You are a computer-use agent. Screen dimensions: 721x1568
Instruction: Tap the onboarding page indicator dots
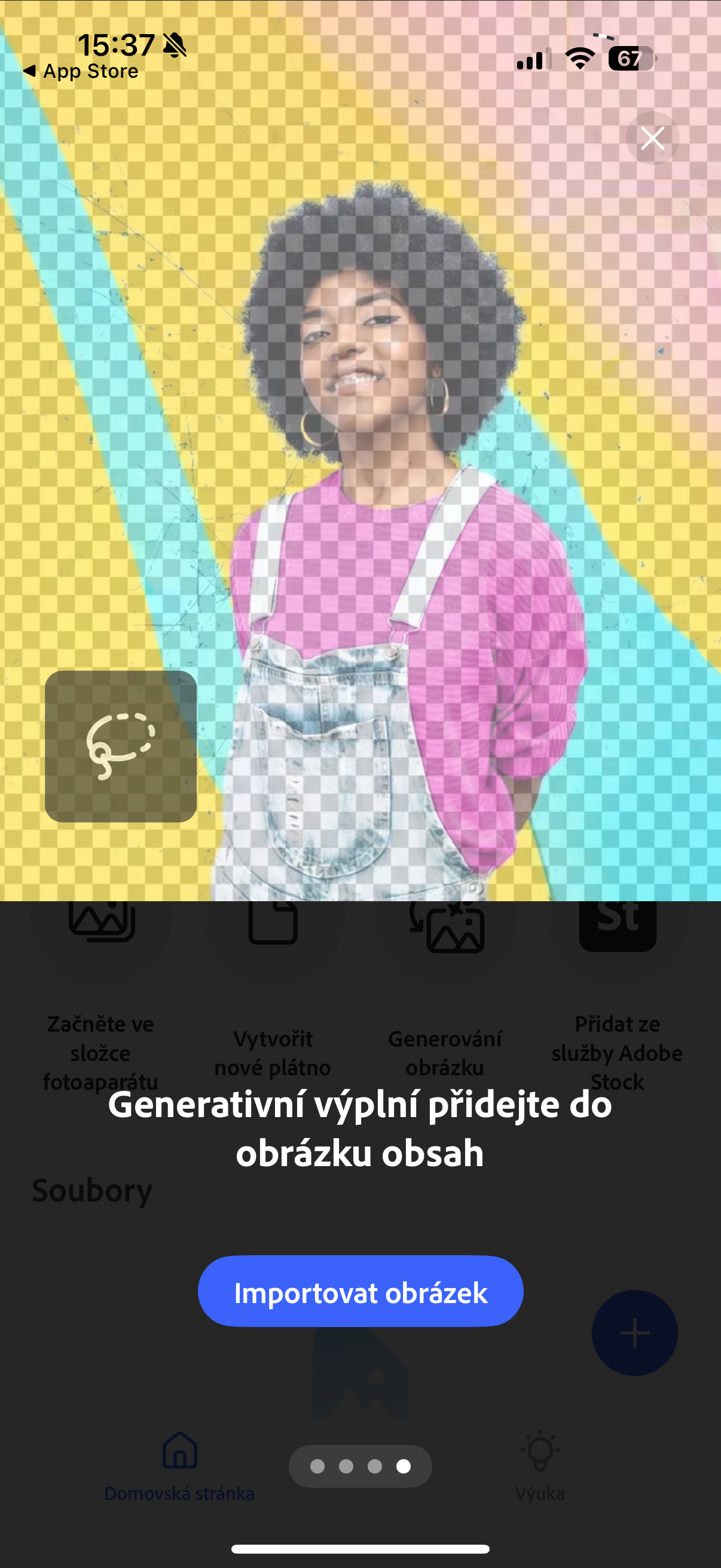[x=360, y=1466]
